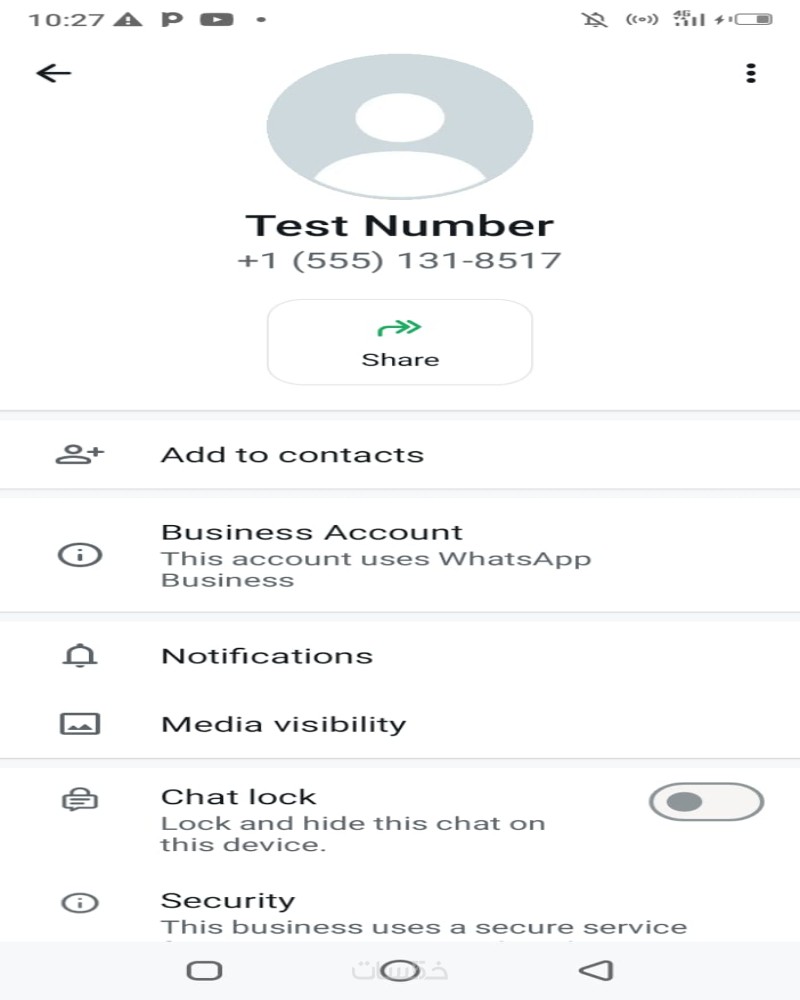The image size is (800, 1000).
Task: Enable the Chat lock switch
Action: [x=706, y=802]
